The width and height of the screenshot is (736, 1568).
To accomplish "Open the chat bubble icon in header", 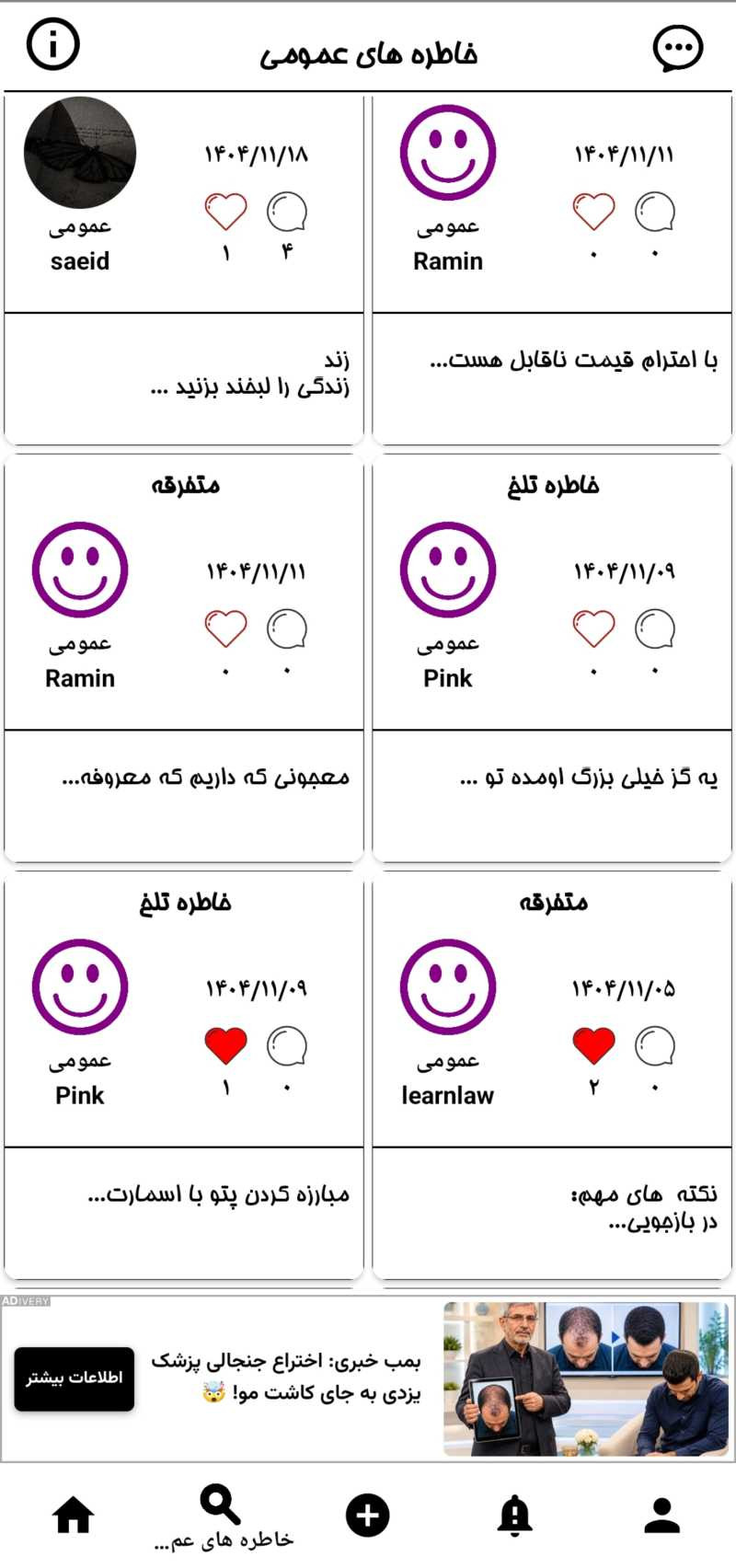I will (x=678, y=48).
